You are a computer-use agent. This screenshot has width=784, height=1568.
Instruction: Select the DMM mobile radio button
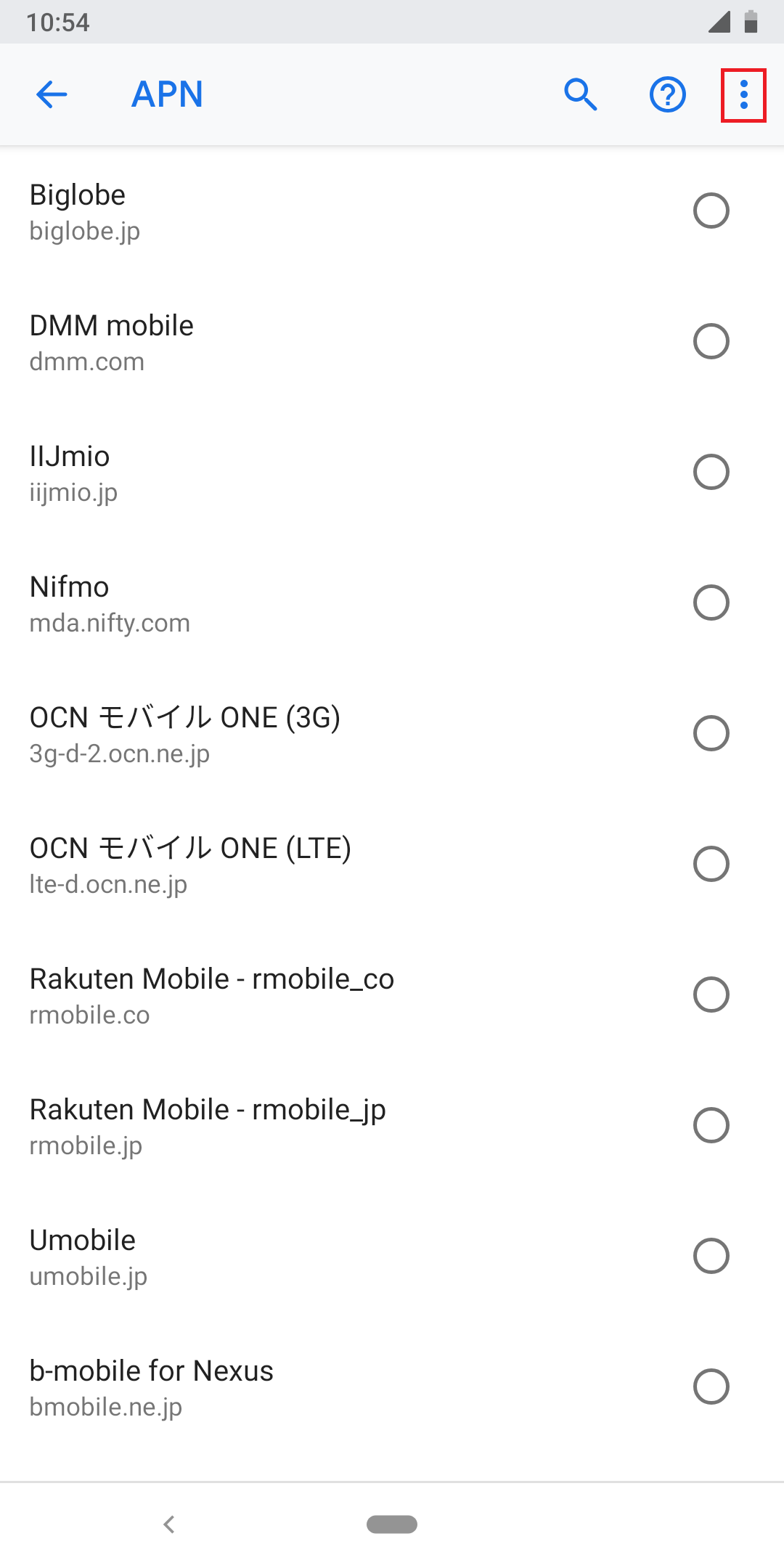[x=711, y=341]
